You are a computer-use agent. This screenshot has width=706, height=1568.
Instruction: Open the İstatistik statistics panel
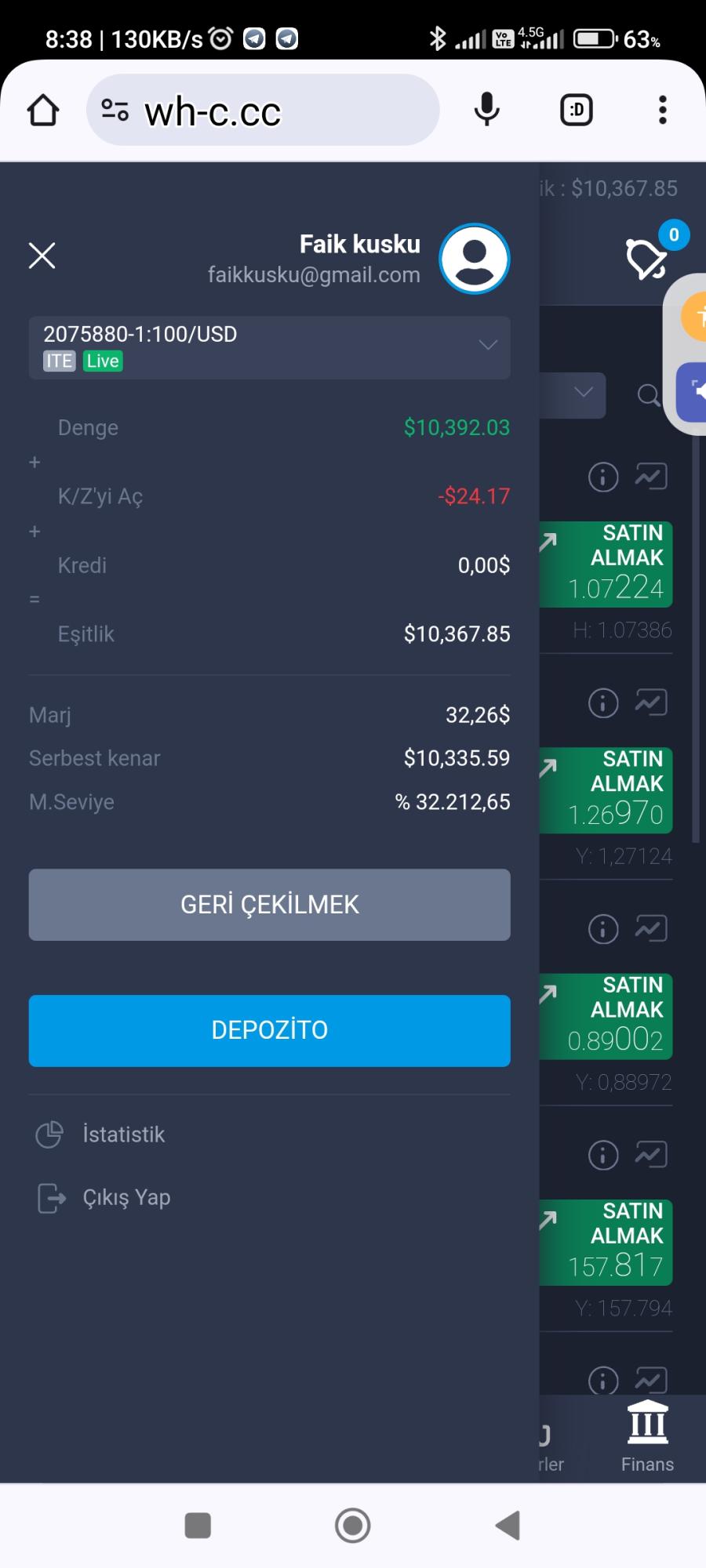(123, 1134)
